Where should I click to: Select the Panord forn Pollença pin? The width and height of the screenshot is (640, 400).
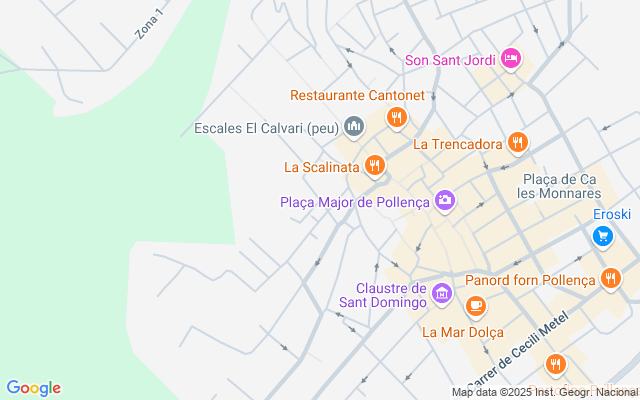[610, 279]
